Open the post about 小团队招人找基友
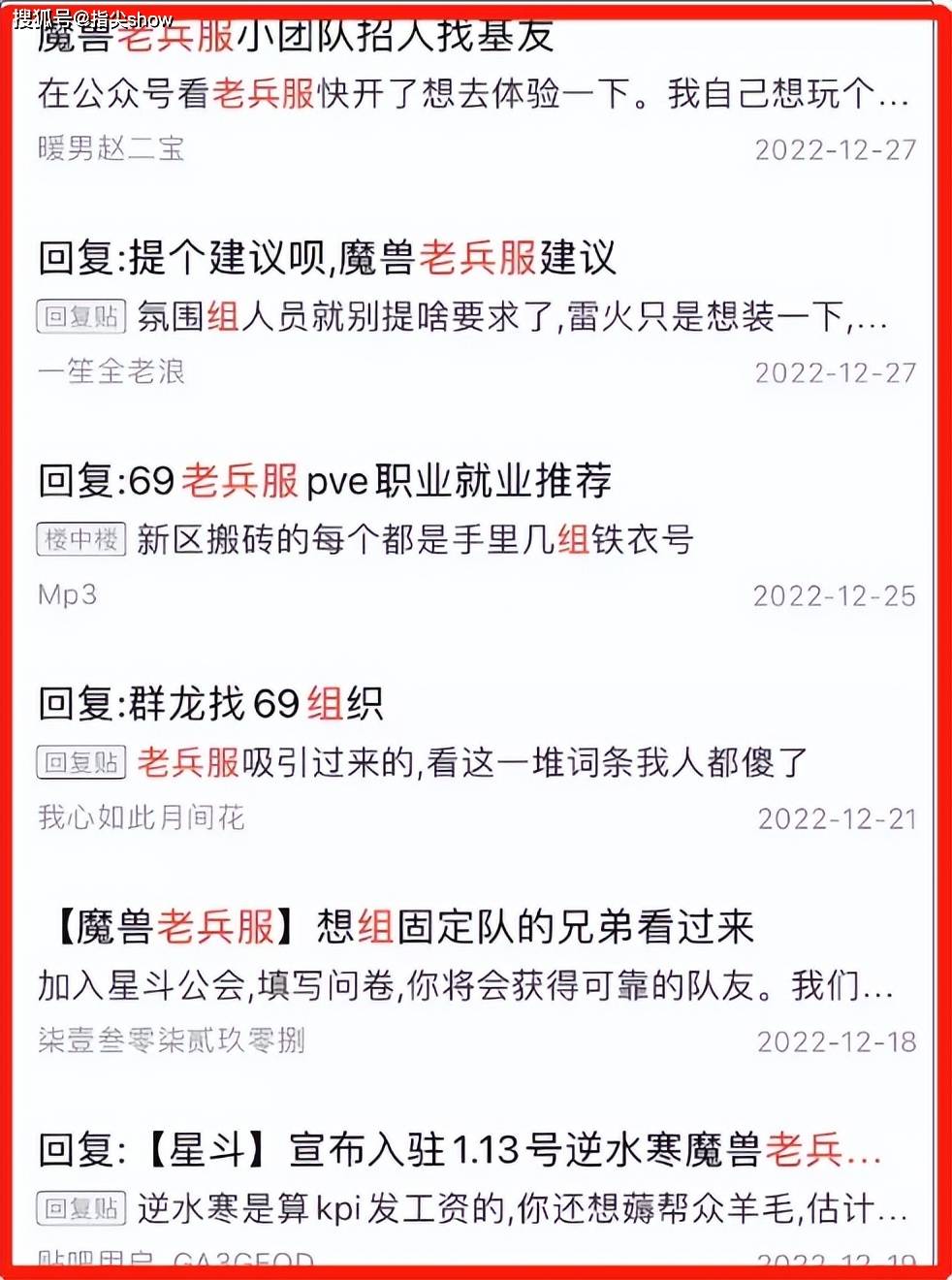 (x=296, y=37)
